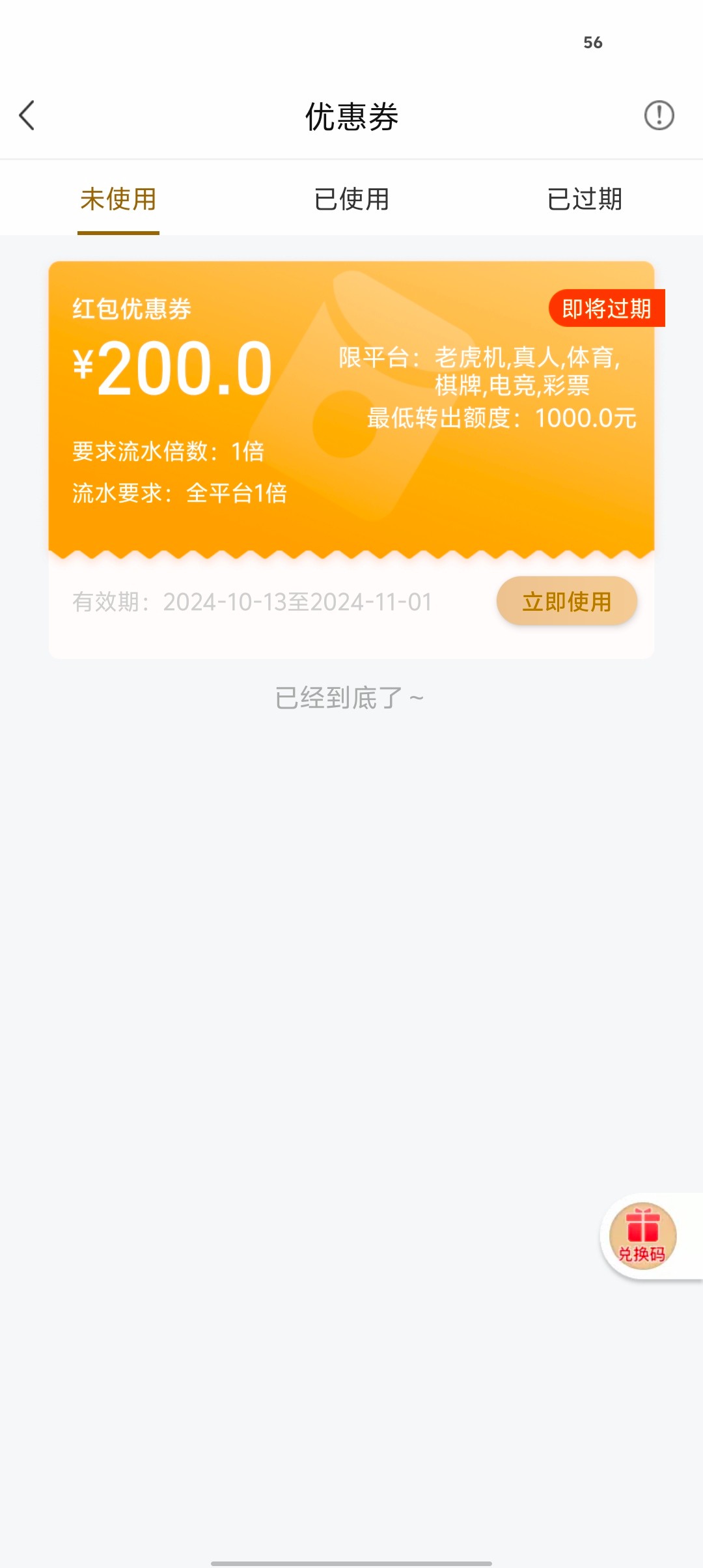The image size is (703, 1568).
Task: Go back using the top-left arrow
Action: tap(27, 116)
